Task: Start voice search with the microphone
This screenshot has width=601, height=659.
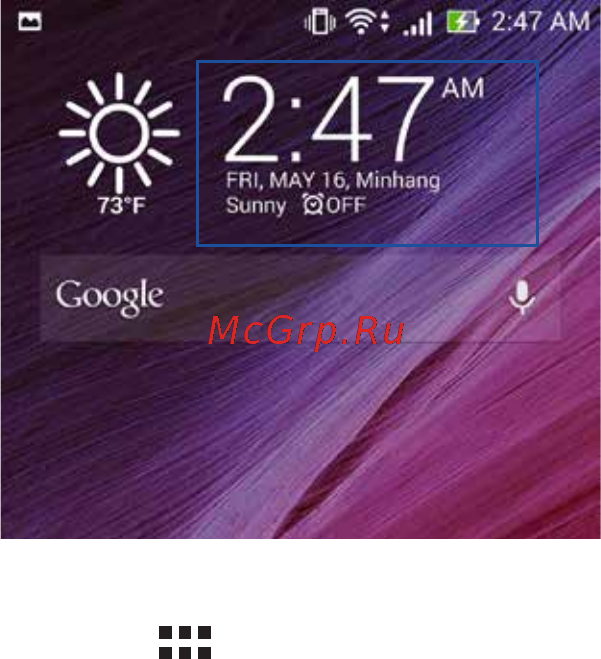Action: point(521,298)
